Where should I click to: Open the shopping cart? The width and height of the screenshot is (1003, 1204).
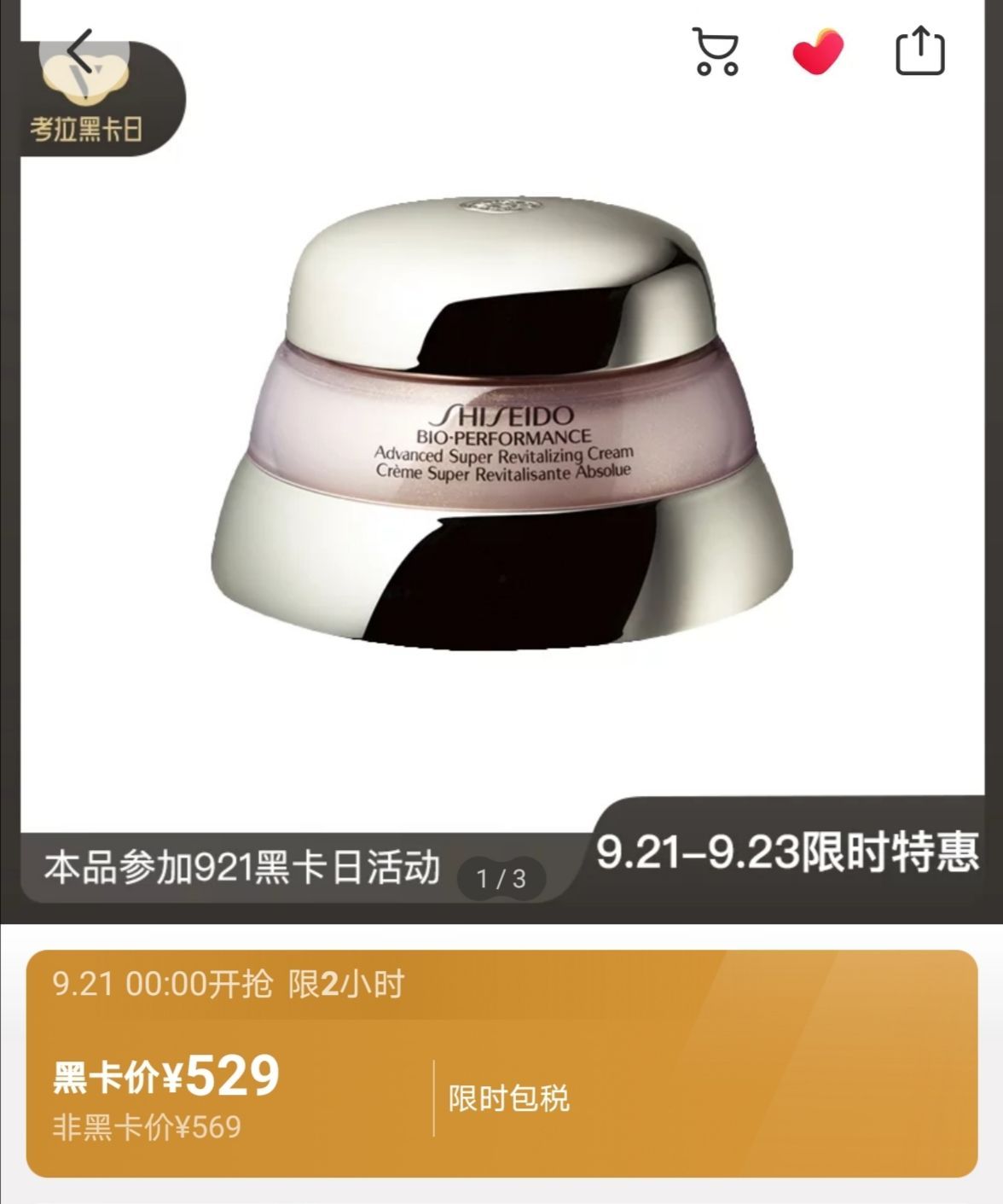pyautogui.click(x=715, y=52)
